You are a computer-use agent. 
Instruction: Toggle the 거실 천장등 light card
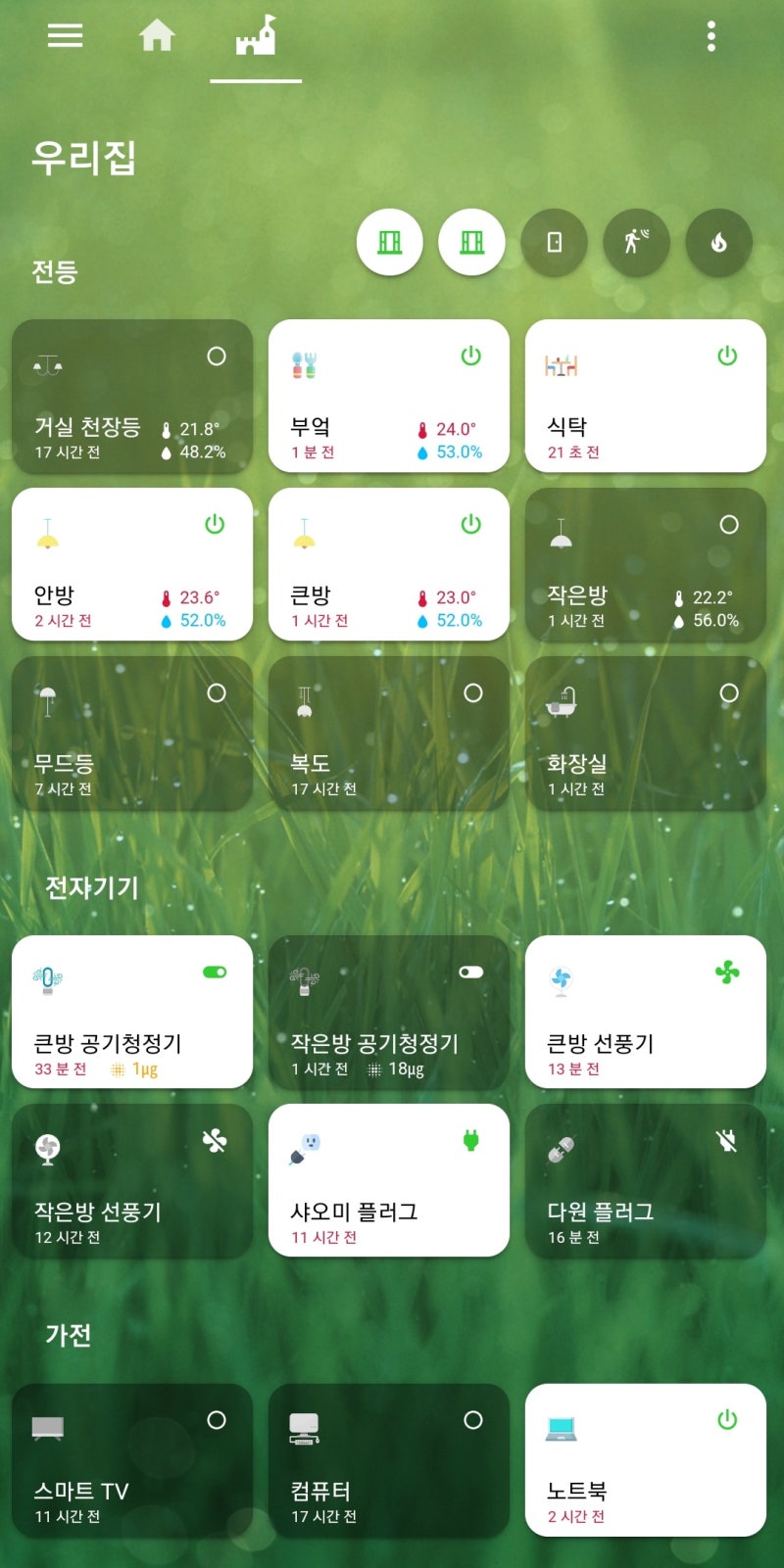[x=217, y=356]
